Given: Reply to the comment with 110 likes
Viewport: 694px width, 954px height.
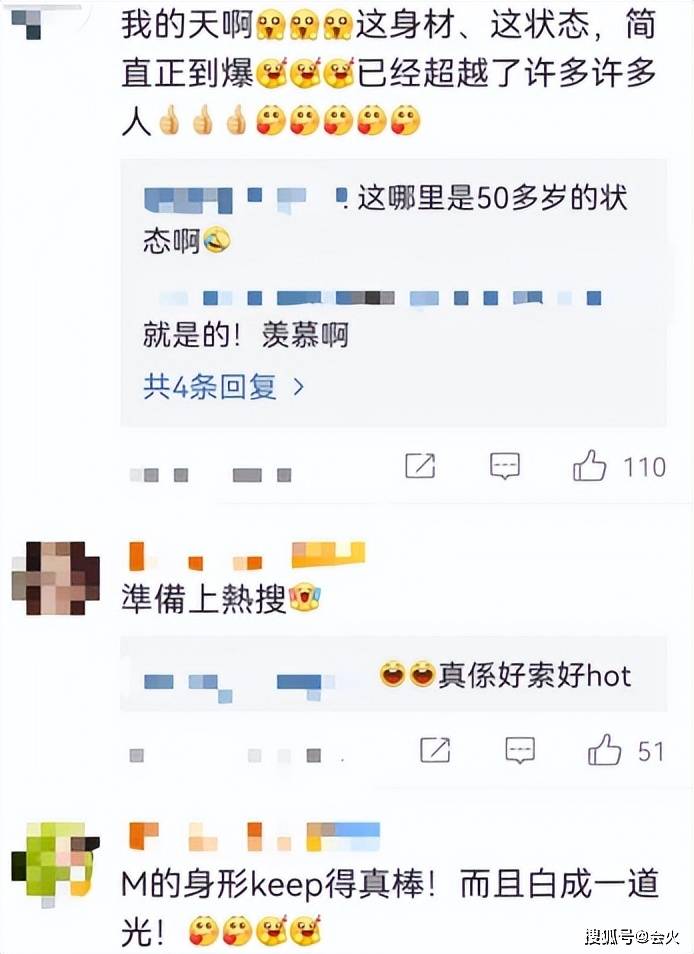Looking at the screenshot, I should [x=505, y=466].
